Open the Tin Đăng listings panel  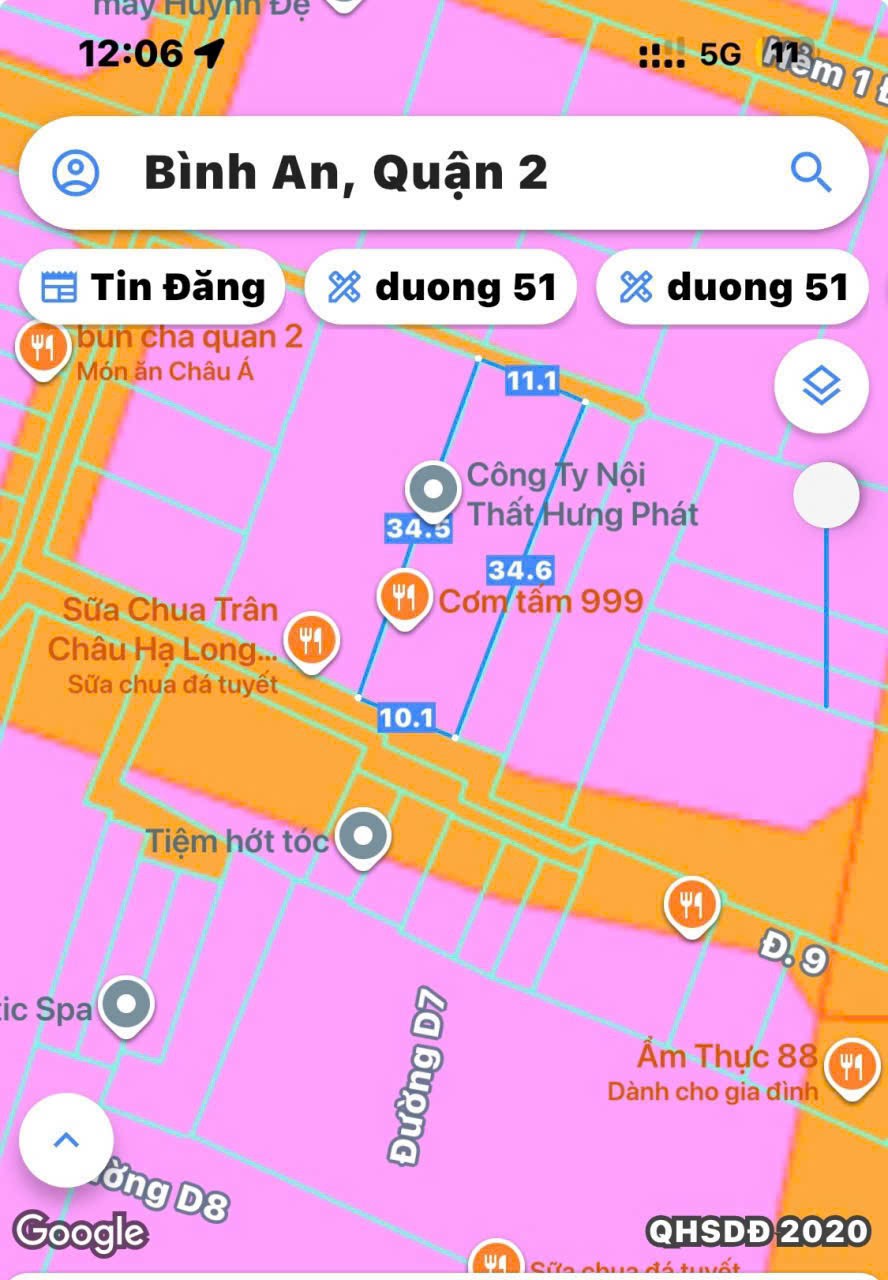[151, 287]
